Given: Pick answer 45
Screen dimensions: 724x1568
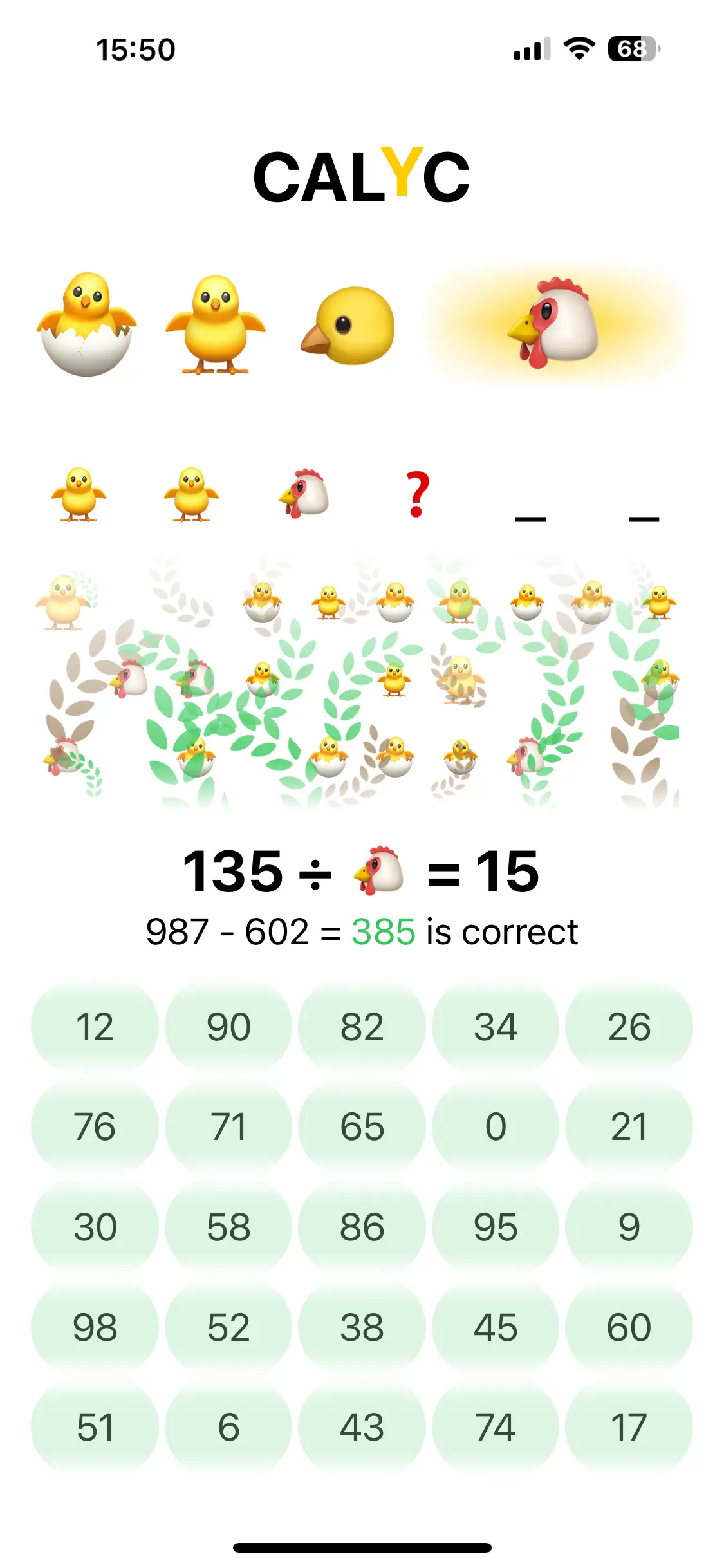Looking at the screenshot, I should click(496, 1327).
